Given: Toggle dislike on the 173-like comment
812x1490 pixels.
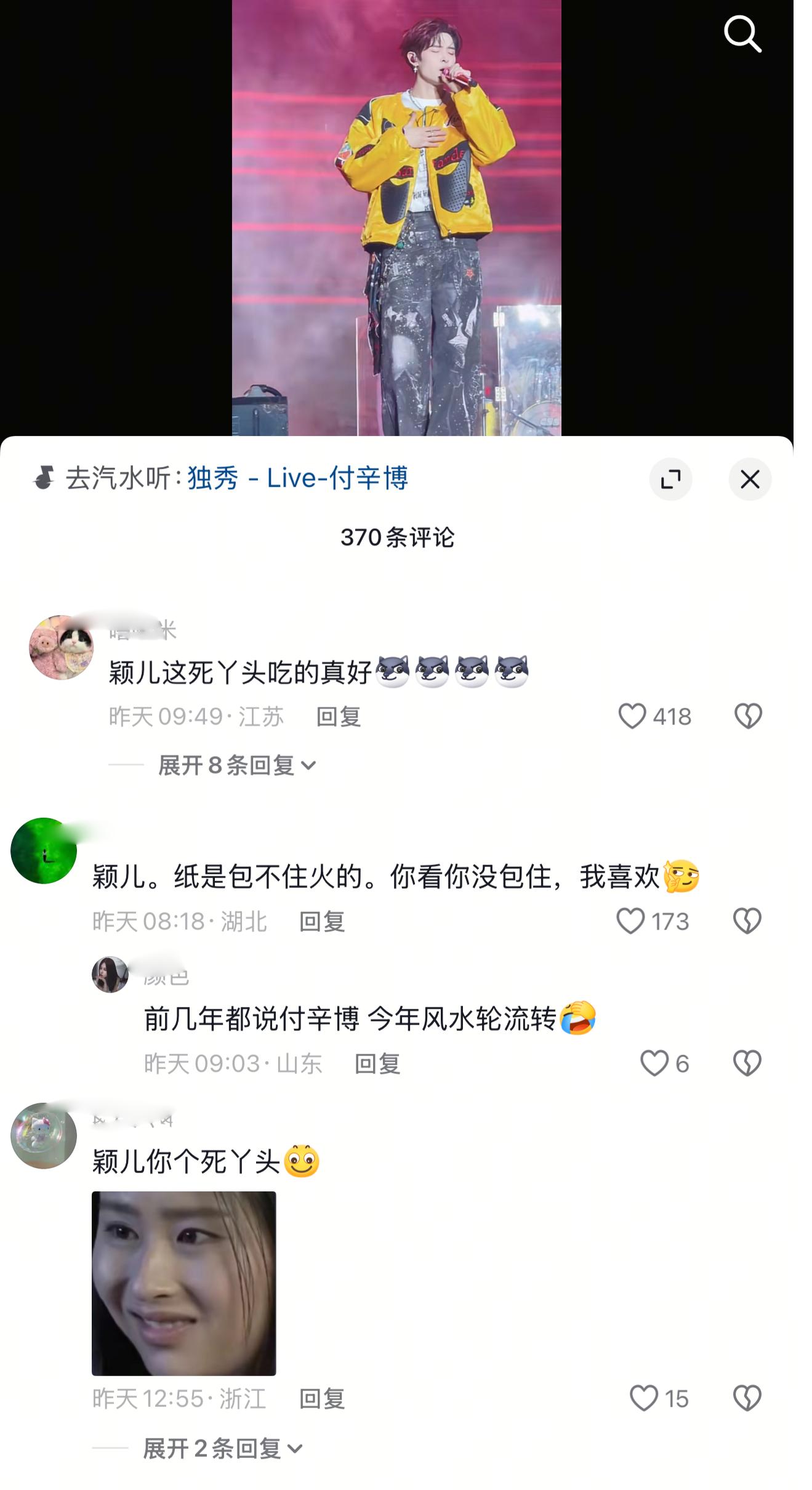Looking at the screenshot, I should [747, 920].
